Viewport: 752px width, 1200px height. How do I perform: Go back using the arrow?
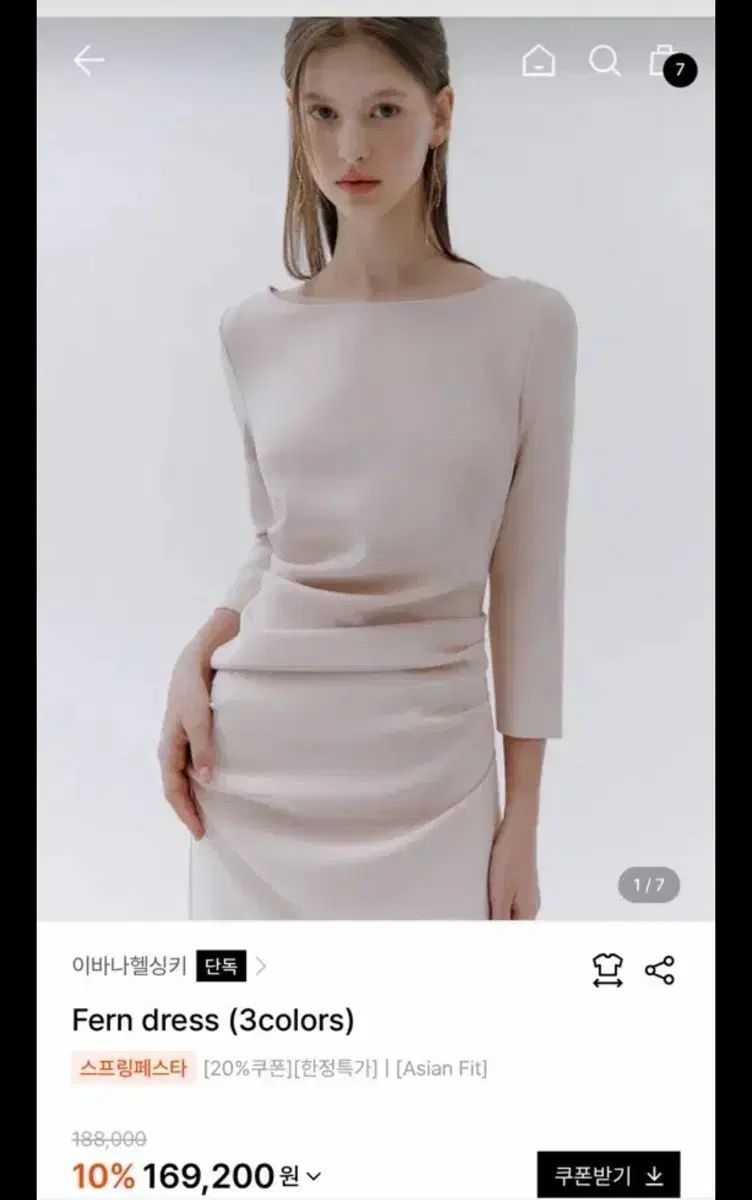point(89,61)
